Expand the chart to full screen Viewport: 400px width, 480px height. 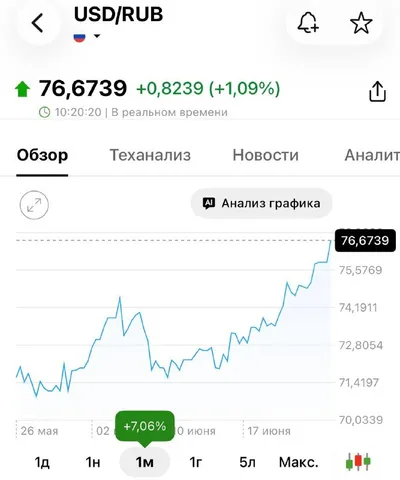point(34,205)
